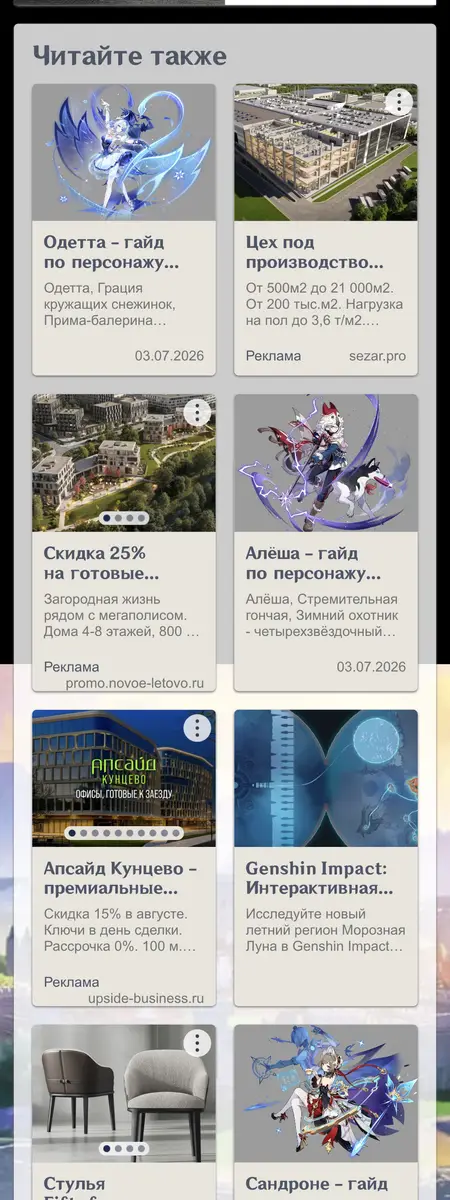Open the Стулья ad card

[x=124, y=1112]
